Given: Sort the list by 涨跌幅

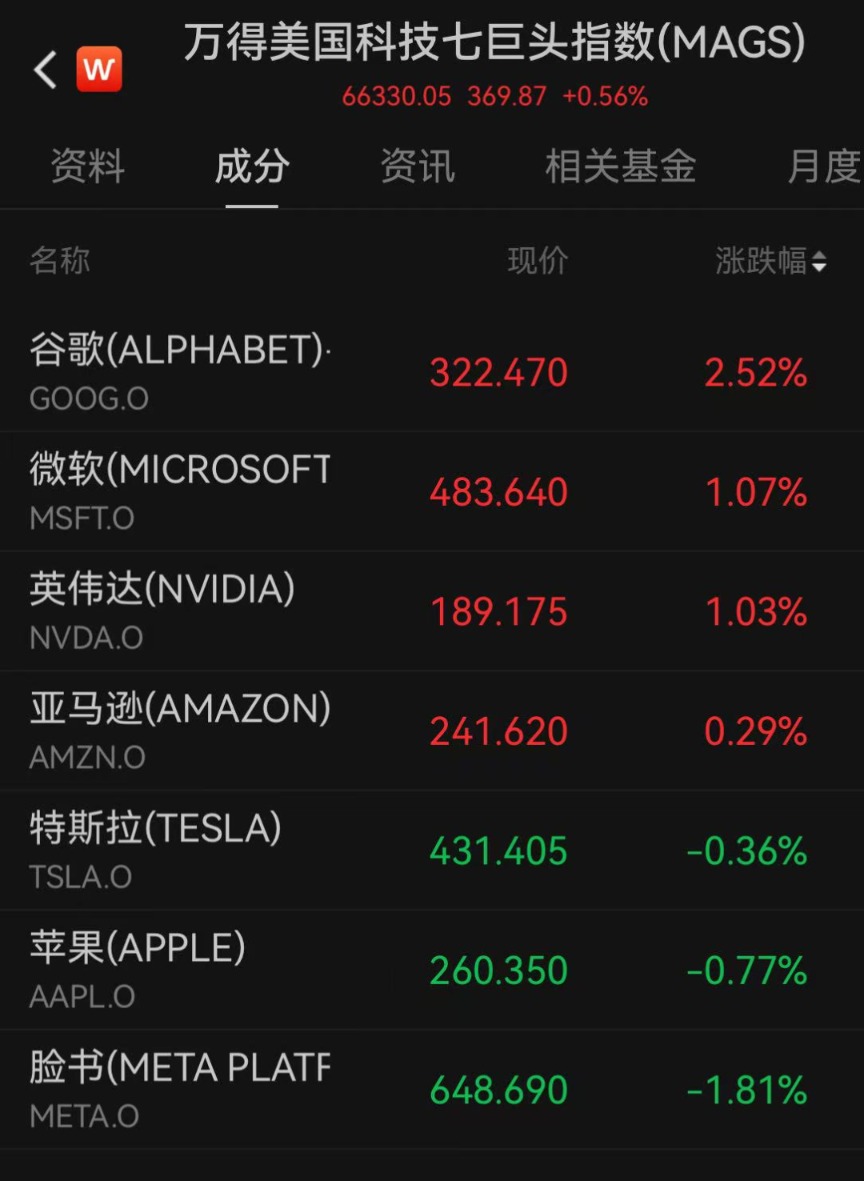Looking at the screenshot, I should 770,262.
